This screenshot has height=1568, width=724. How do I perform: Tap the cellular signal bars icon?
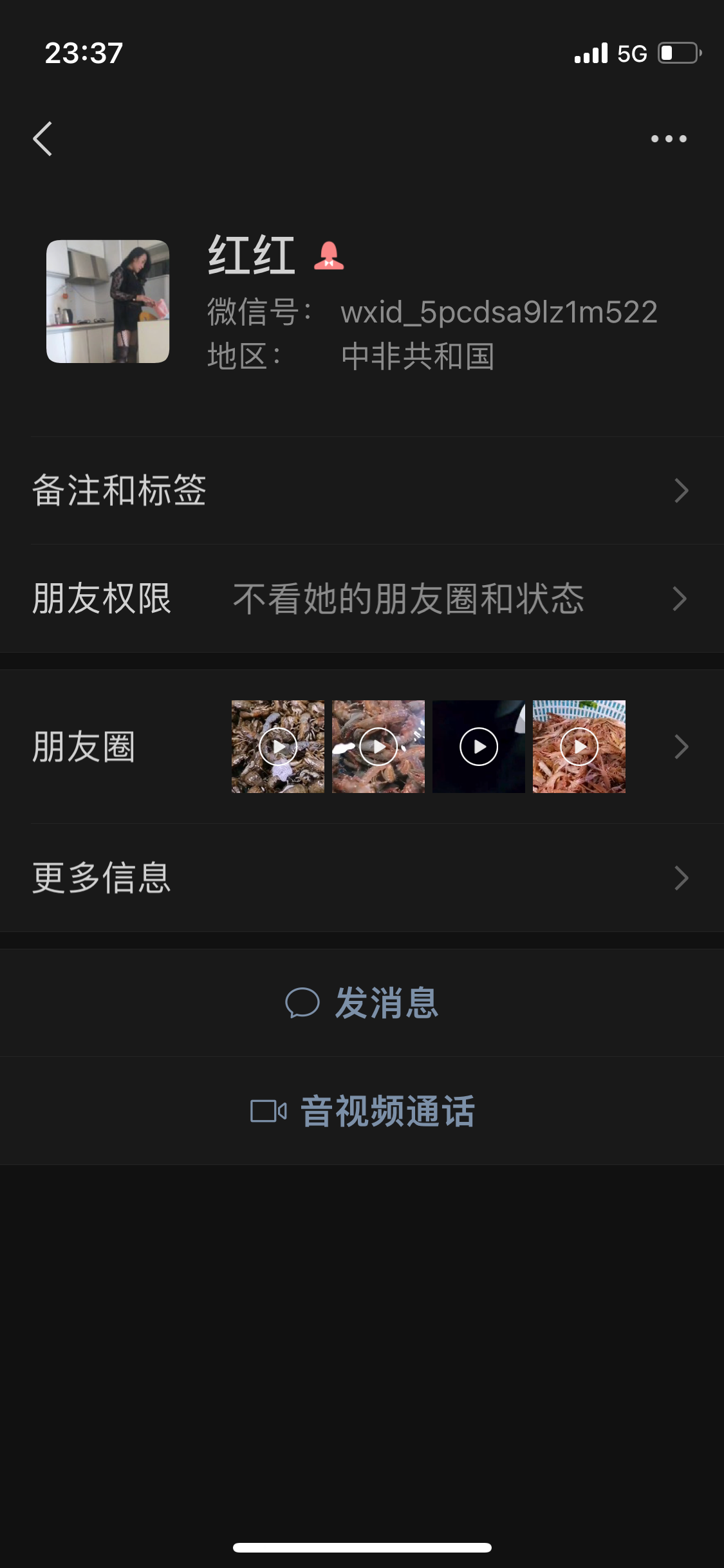[x=590, y=55]
